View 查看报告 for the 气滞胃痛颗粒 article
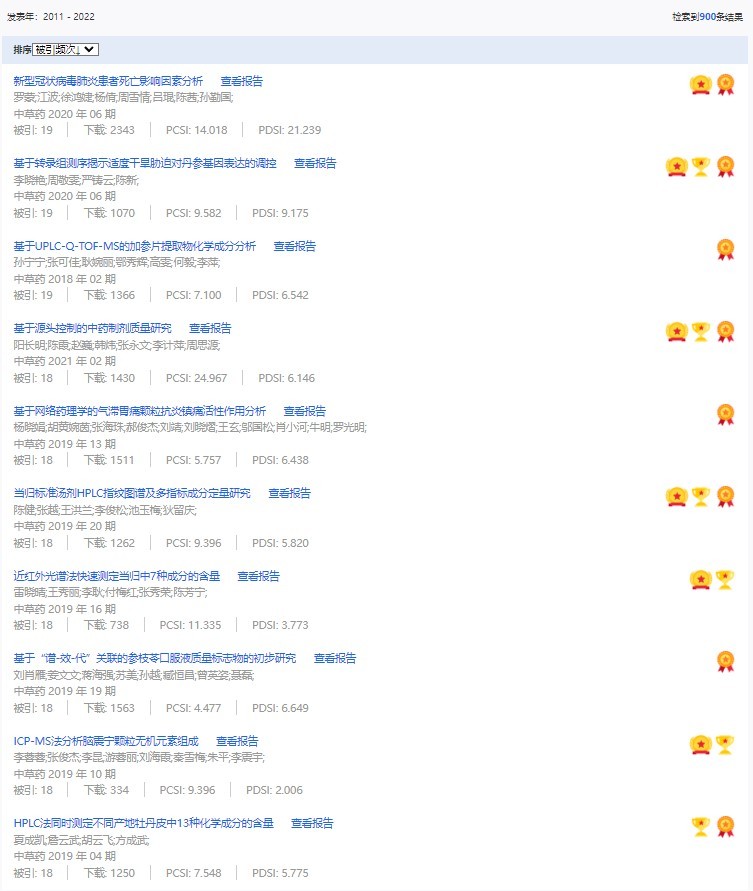The width and height of the screenshot is (753, 891). 305,411
